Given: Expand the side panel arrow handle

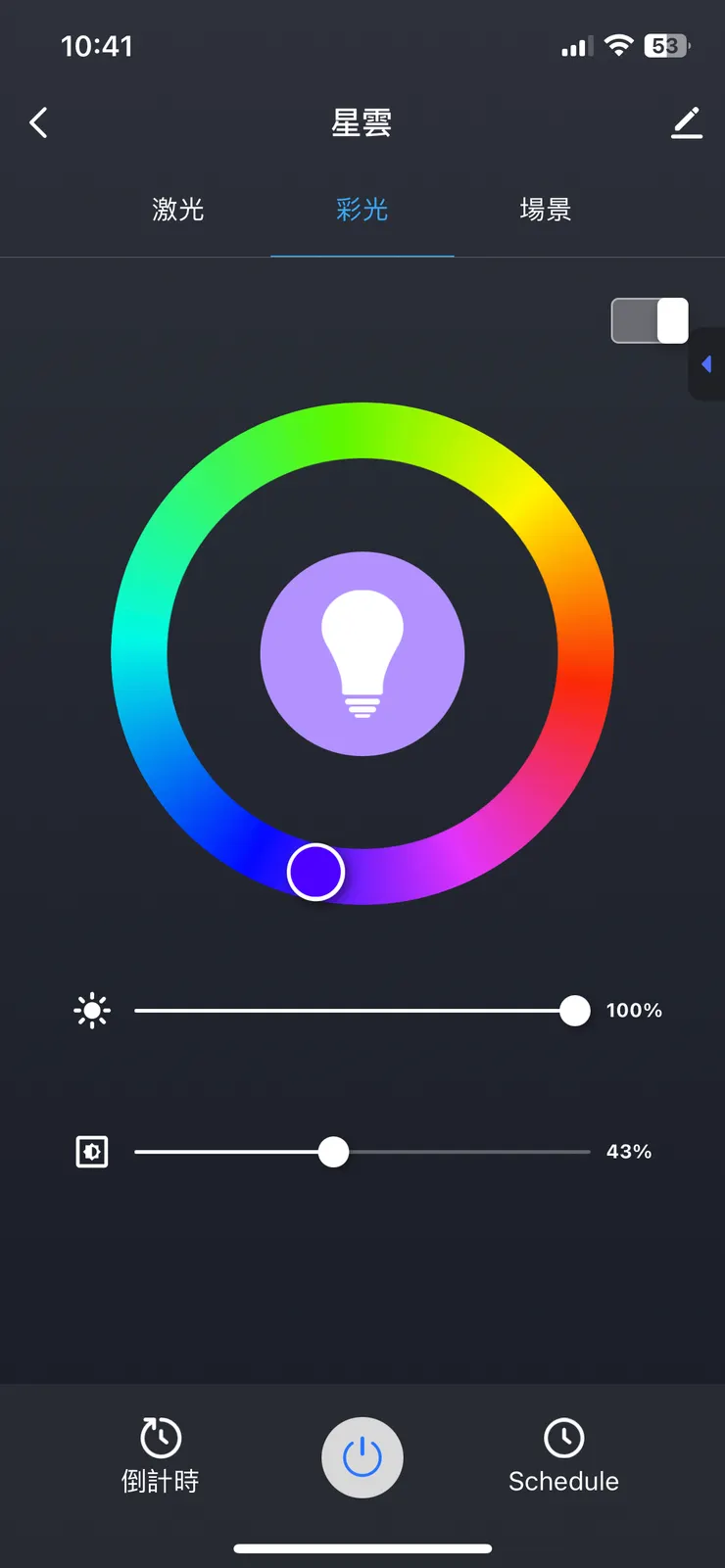Looking at the screenshot, I should click(x=706, y=364).
